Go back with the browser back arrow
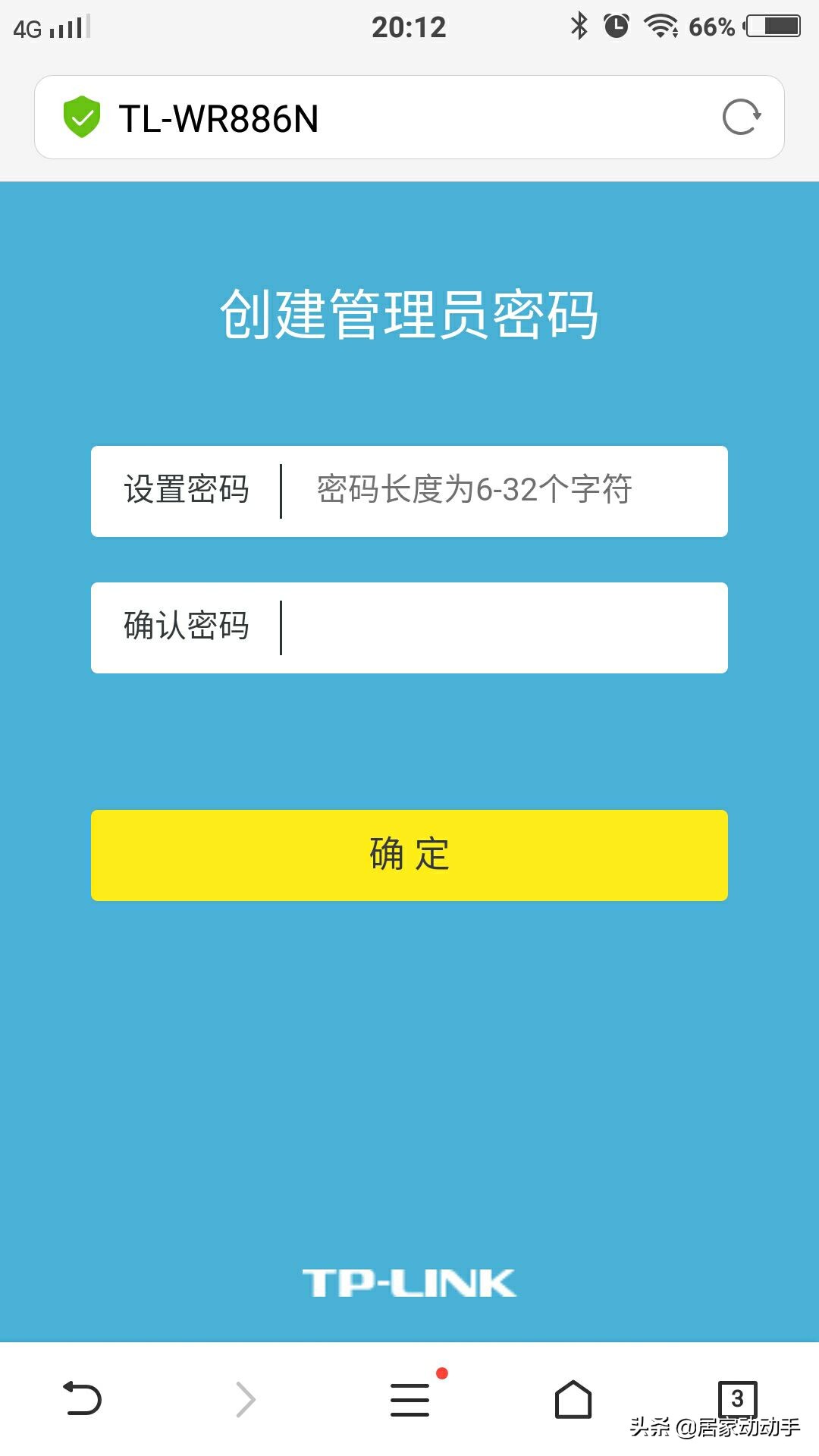 click(x=82, y=1399)
